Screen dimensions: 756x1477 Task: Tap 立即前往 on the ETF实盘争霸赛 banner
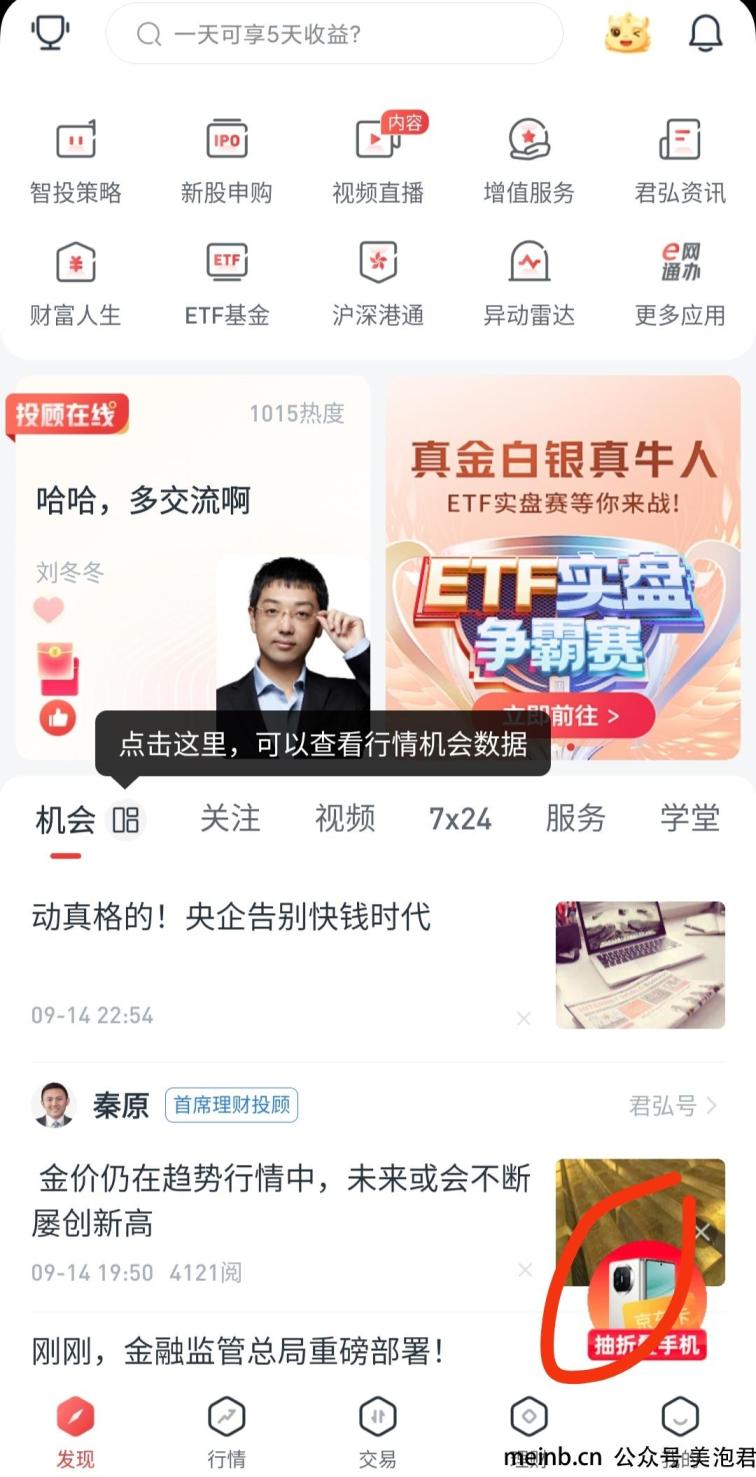pos(562,715)
